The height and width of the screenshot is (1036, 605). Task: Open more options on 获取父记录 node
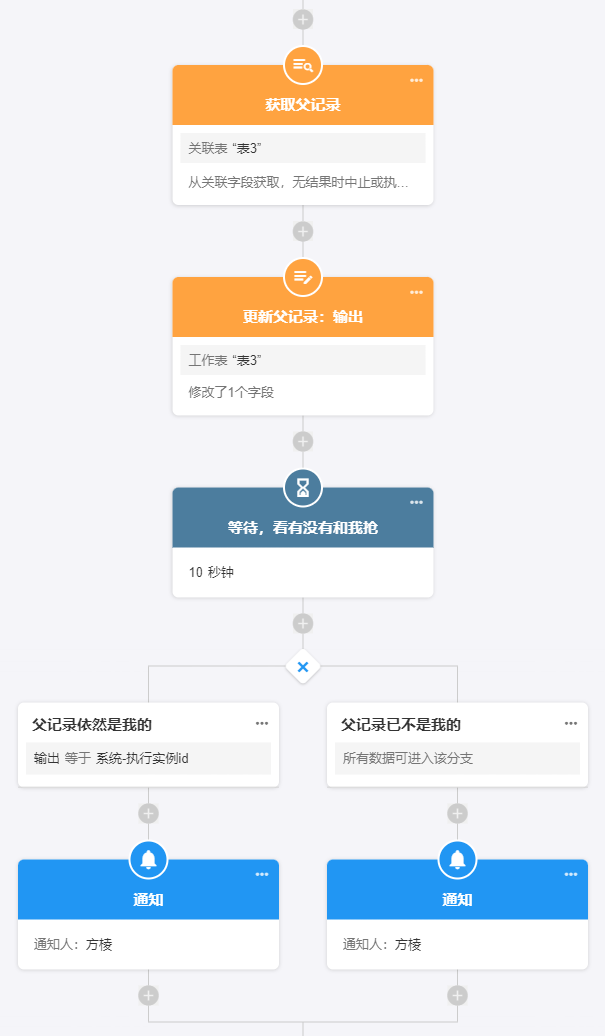coord(416,81)
